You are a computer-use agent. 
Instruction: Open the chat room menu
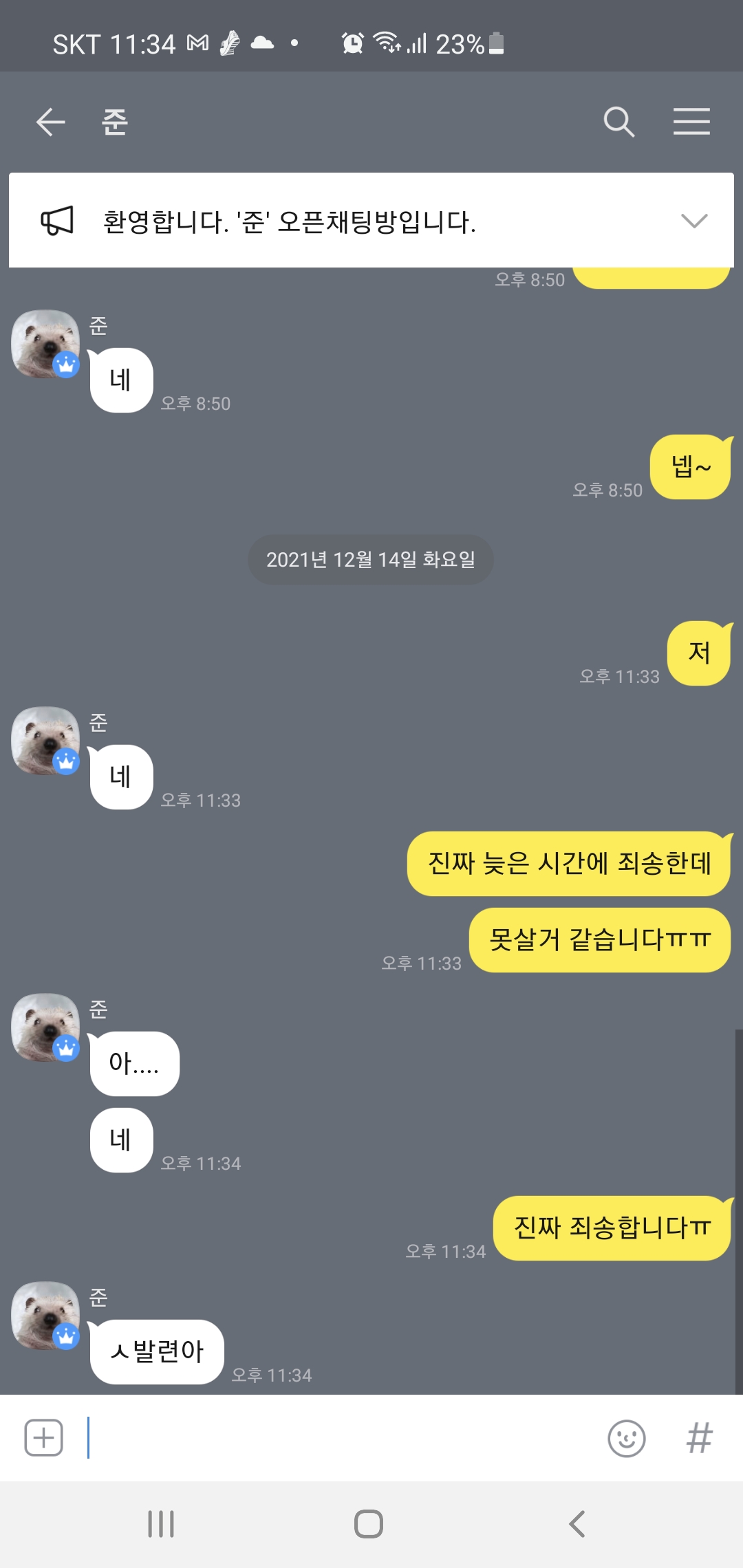(x=691, y=122)
